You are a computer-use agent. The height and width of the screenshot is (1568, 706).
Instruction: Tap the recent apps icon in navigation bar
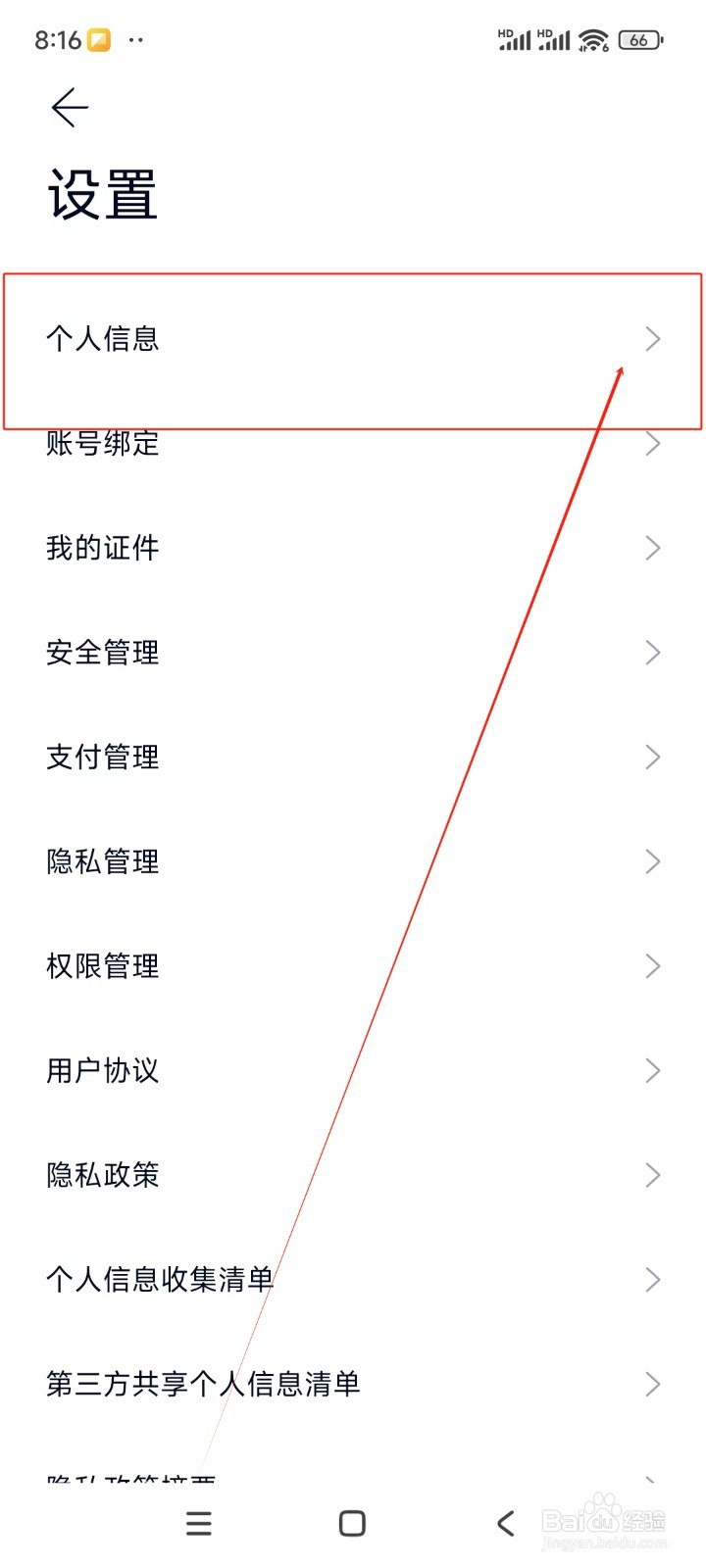[199, 1523]
